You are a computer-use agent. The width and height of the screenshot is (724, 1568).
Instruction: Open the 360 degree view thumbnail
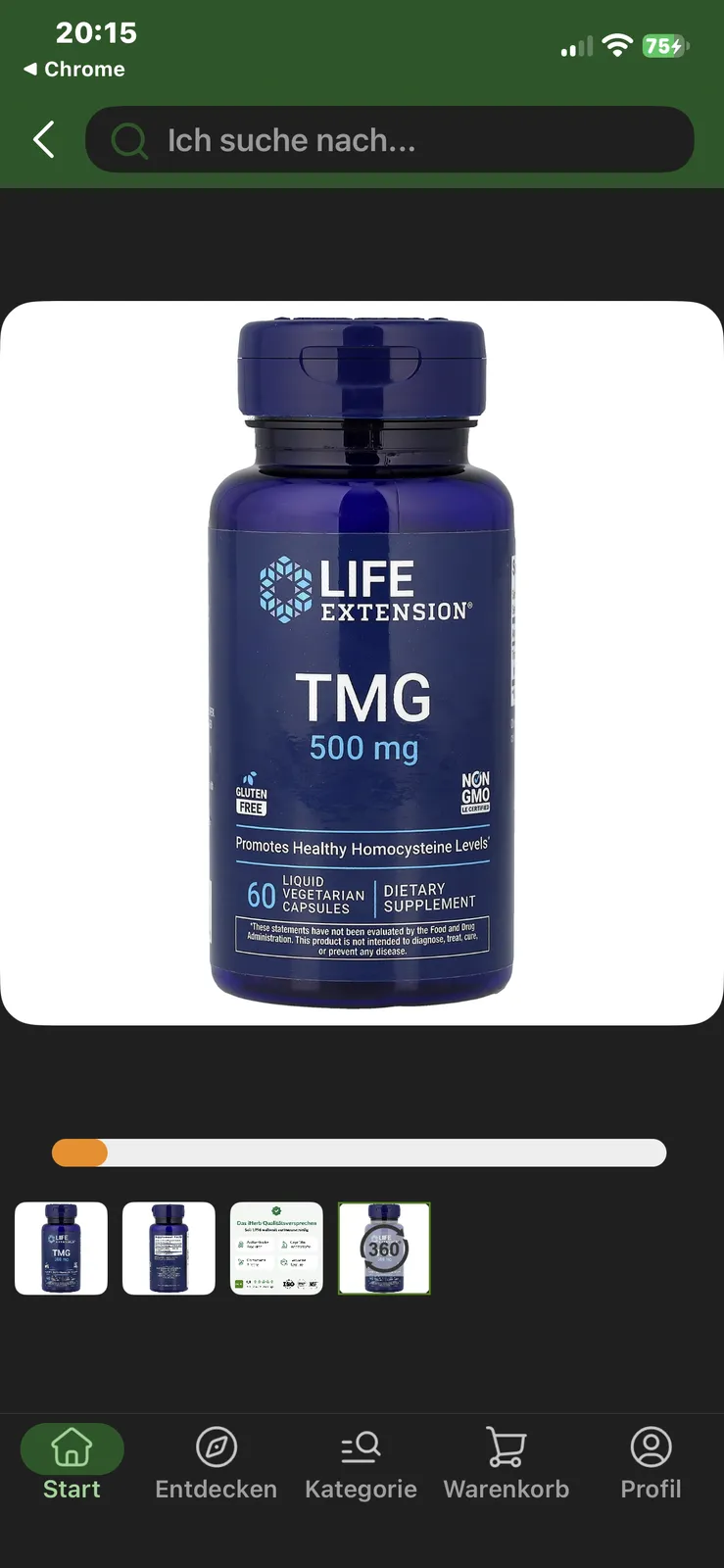coord(384,1249)
